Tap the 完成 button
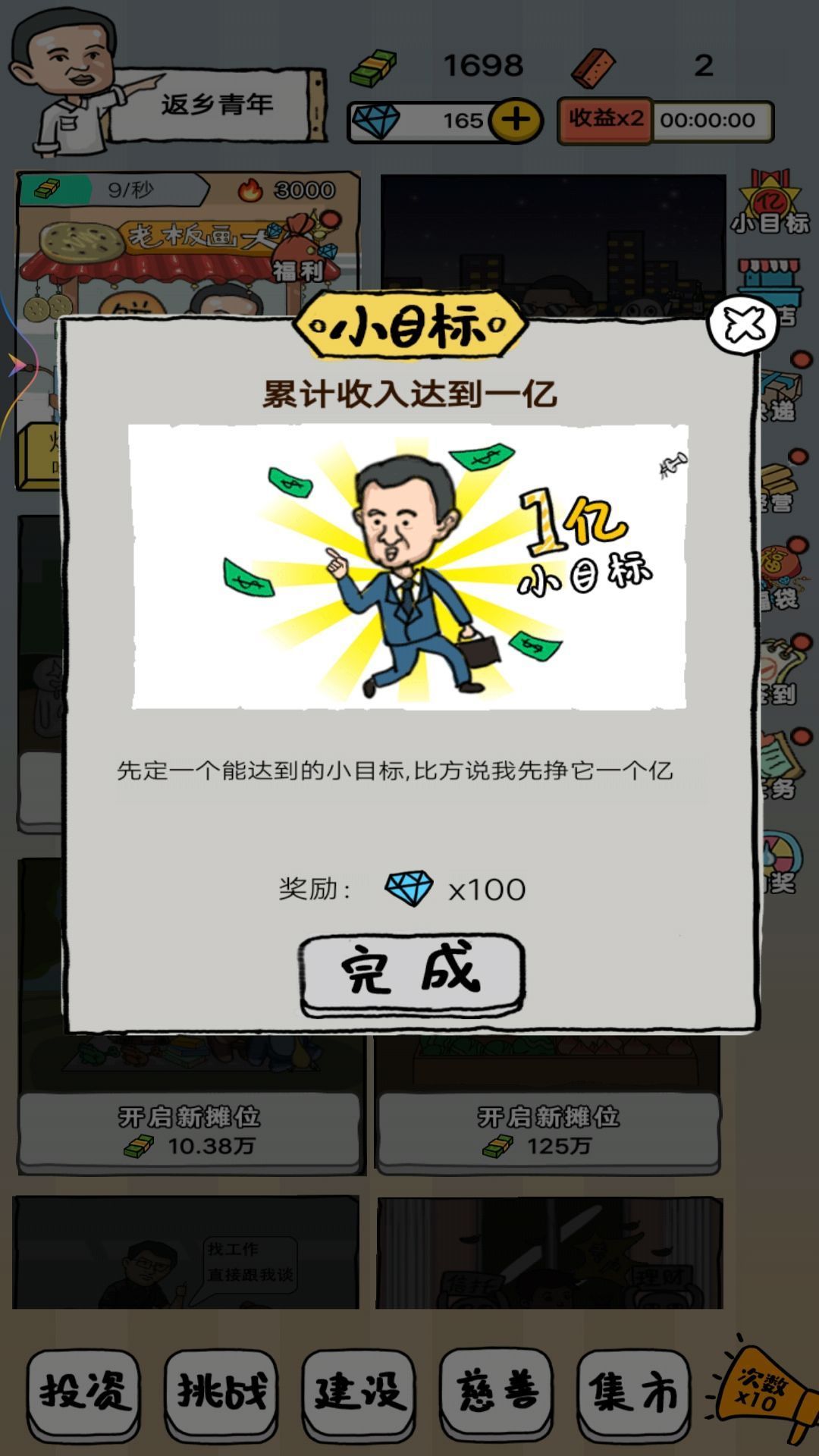This screenshot has height=1456, width=819. pos(412,974)
